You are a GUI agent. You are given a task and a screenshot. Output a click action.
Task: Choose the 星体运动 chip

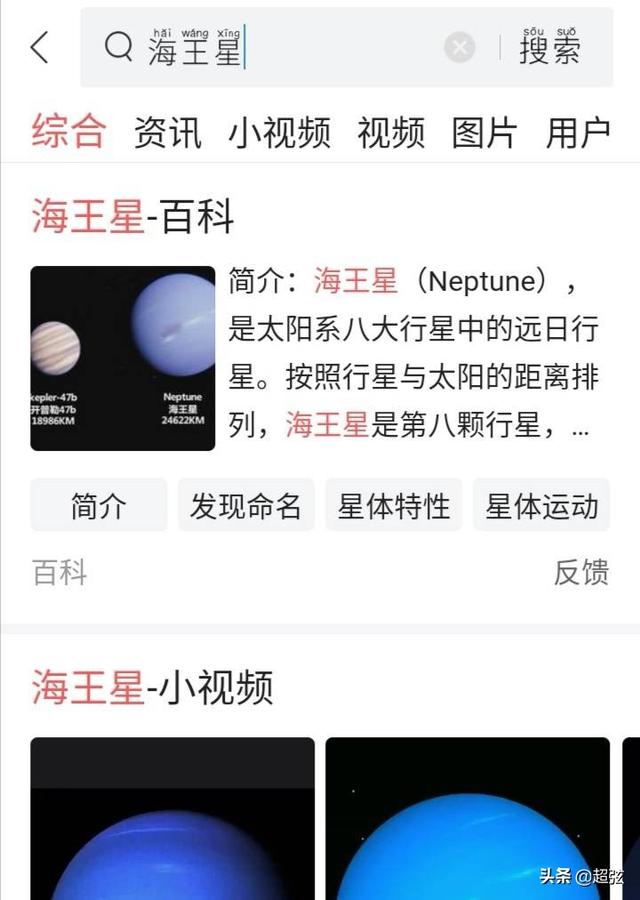[542, 505]
